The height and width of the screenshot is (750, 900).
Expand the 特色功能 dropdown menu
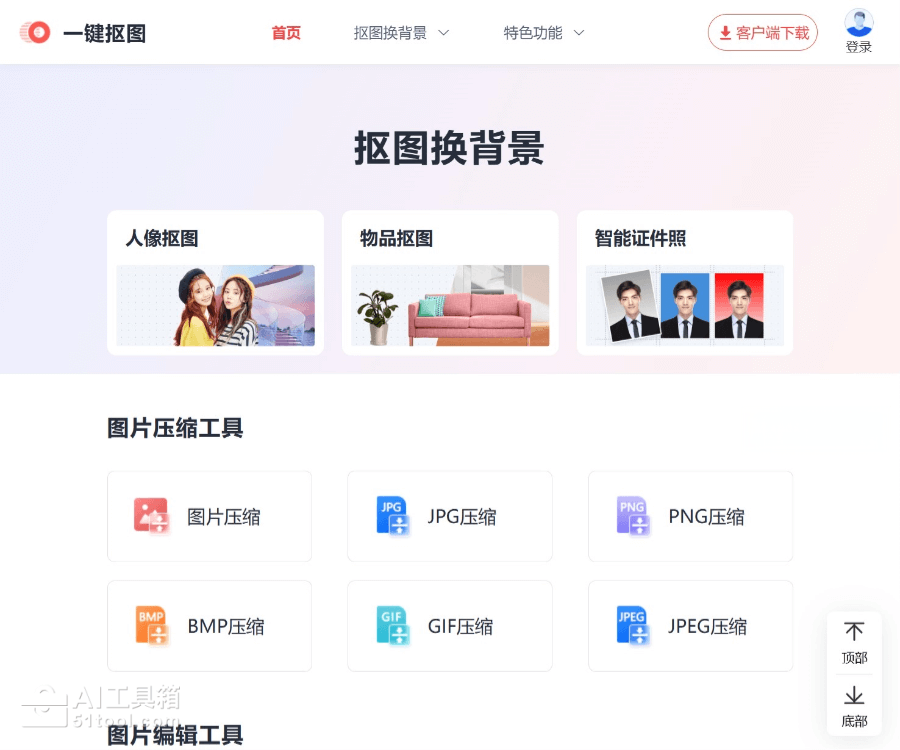tap(544, 33)
